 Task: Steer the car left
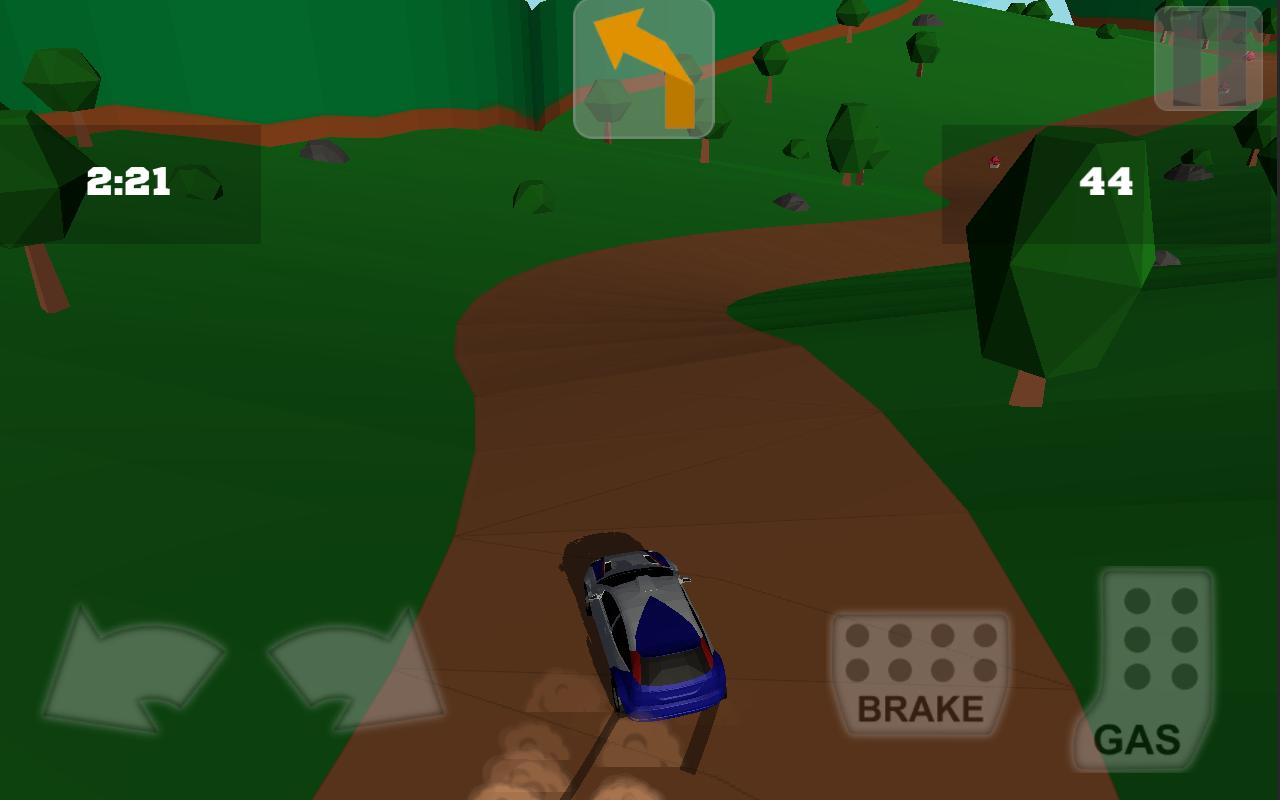coord(130,670)
